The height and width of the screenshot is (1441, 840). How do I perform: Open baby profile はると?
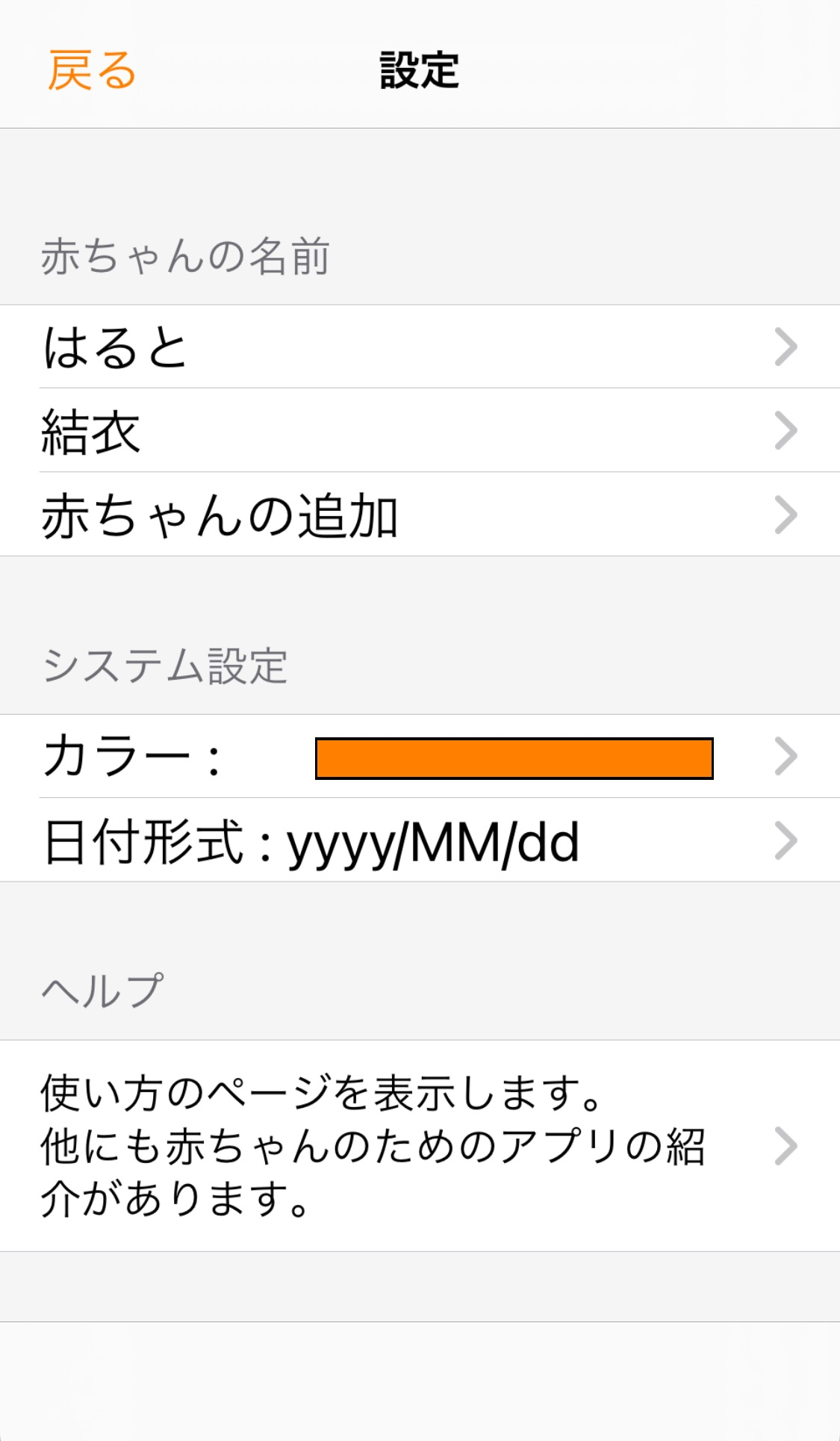point(420,347)
